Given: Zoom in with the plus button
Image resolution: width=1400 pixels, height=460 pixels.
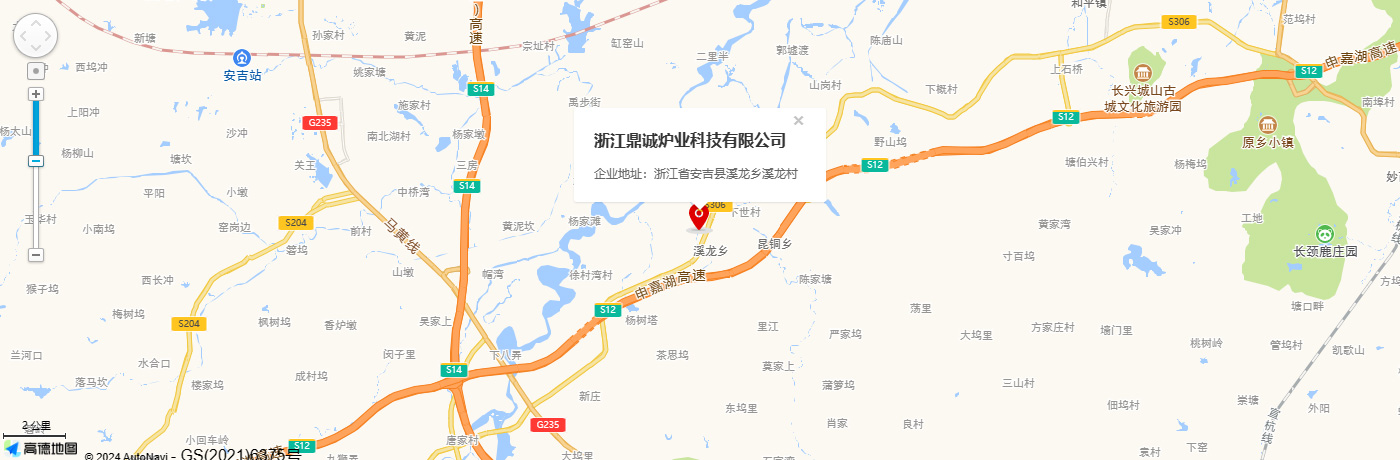Looking at the screenshot, I should [36, 94].
